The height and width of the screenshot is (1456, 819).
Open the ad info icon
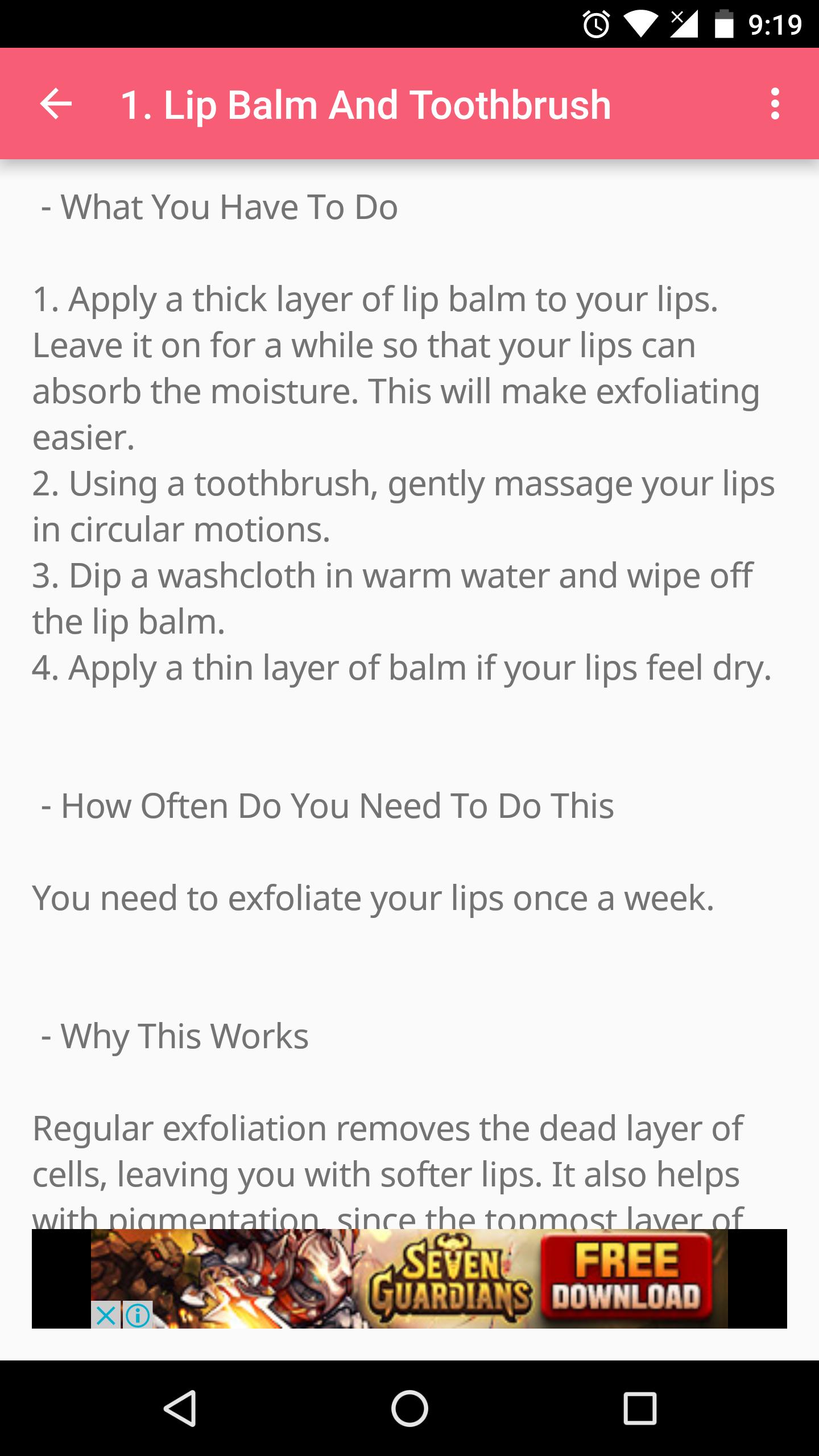click(138, 1315)
